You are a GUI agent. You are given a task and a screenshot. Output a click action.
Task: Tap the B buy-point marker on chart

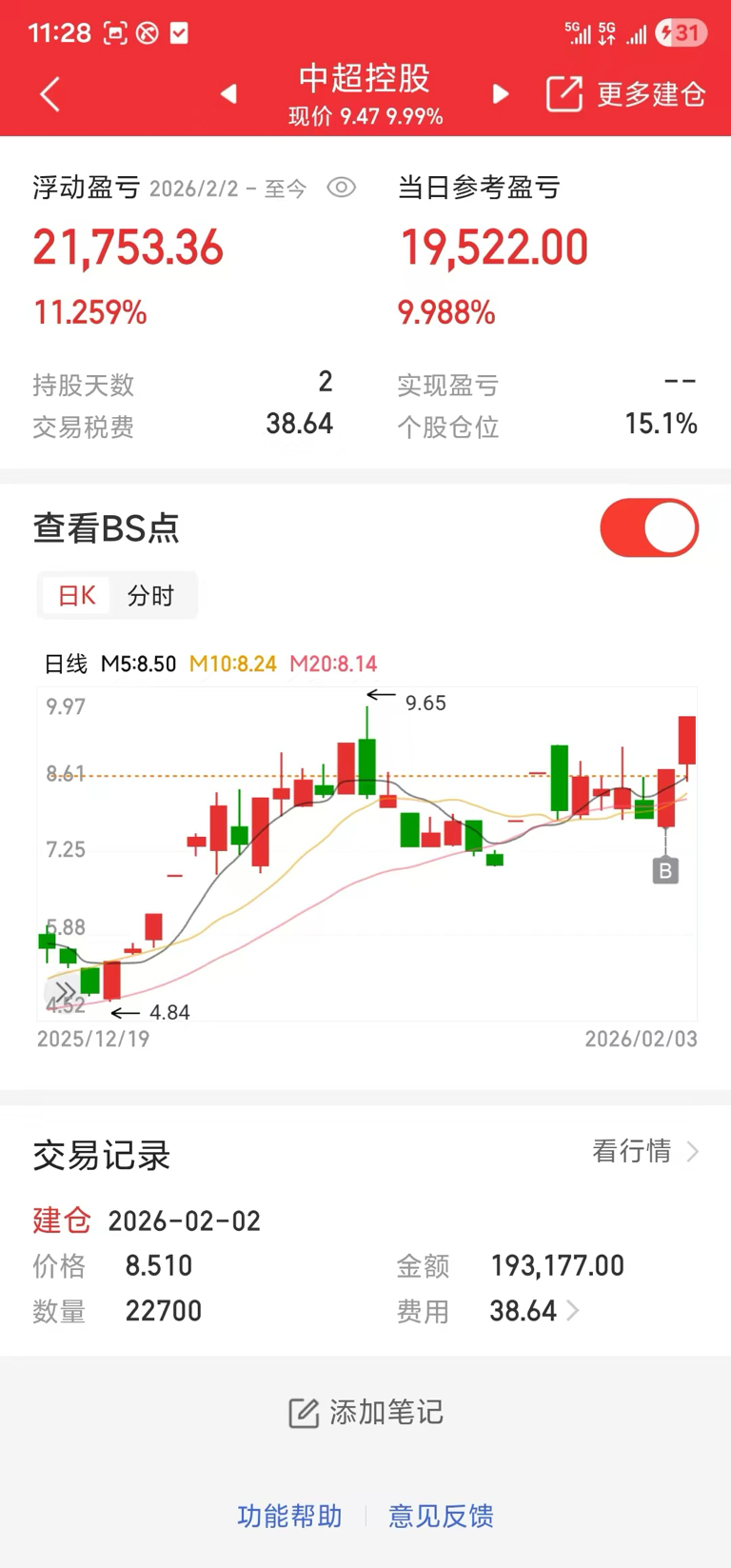665,869
